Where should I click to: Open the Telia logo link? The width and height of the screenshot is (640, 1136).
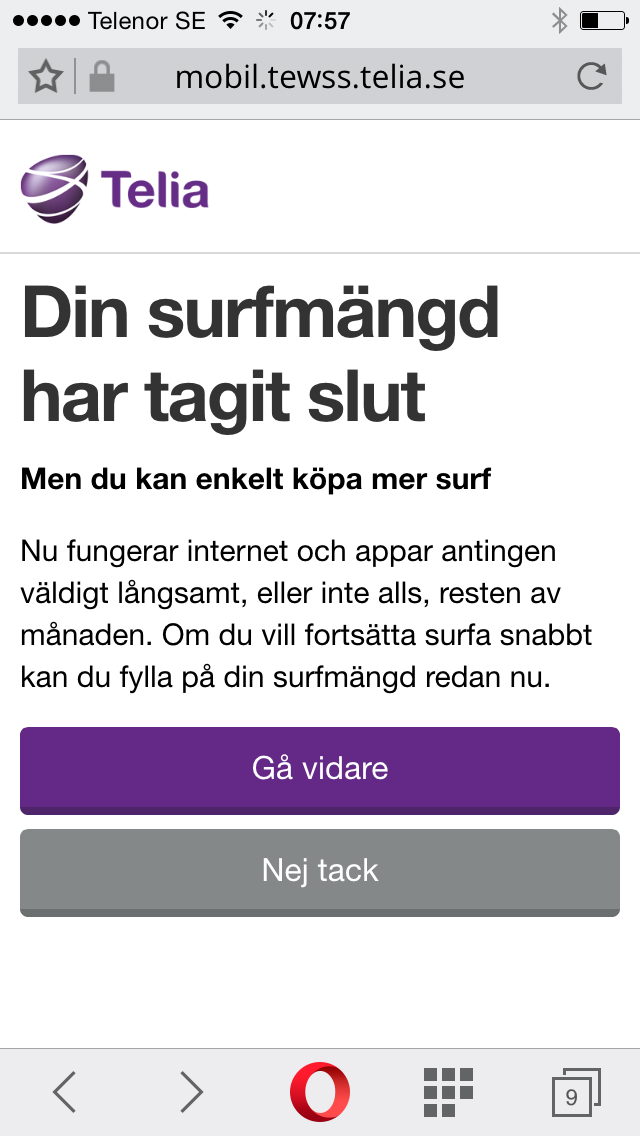pos(115,189)
